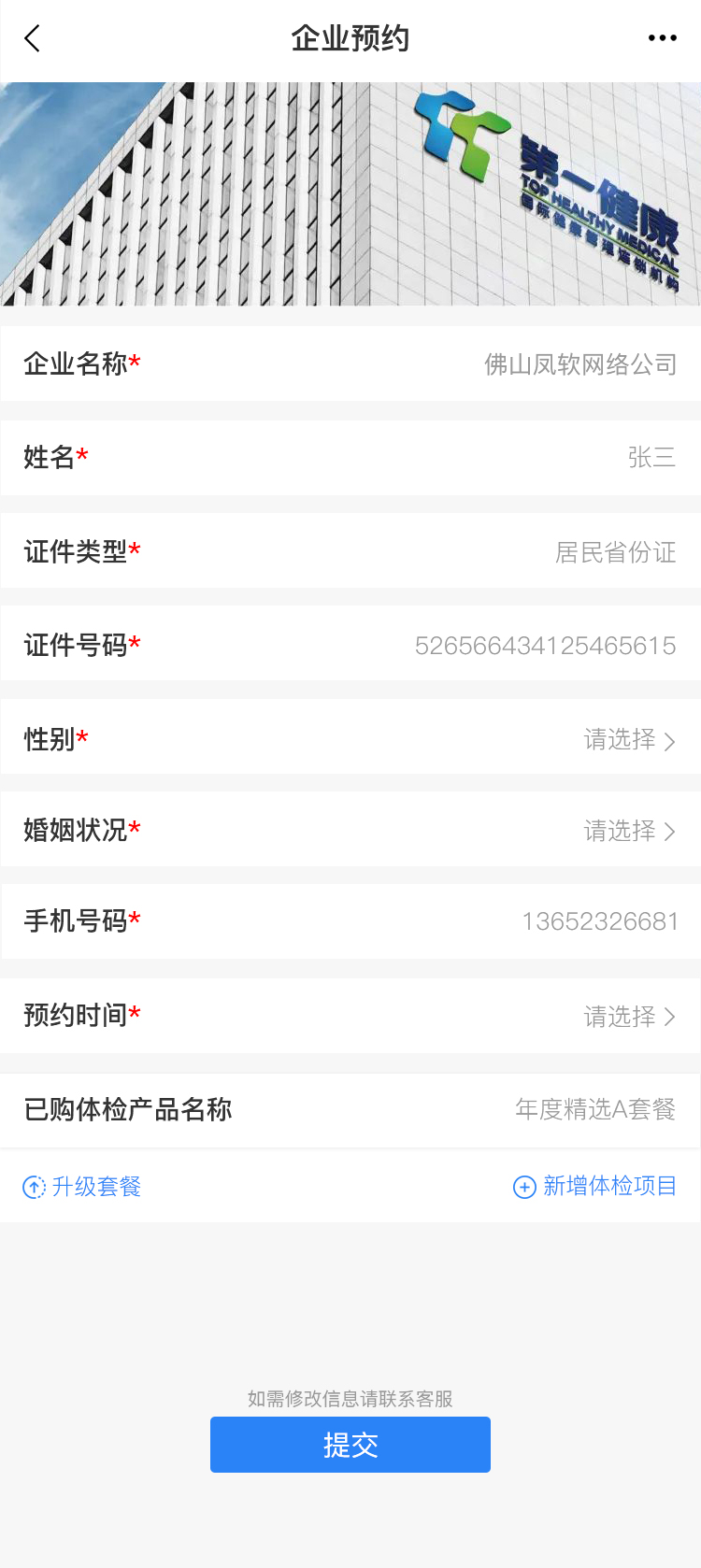Select 婚姻状况 marital status option
This screenshot has width=701, height=1568.
coord(628,831)
